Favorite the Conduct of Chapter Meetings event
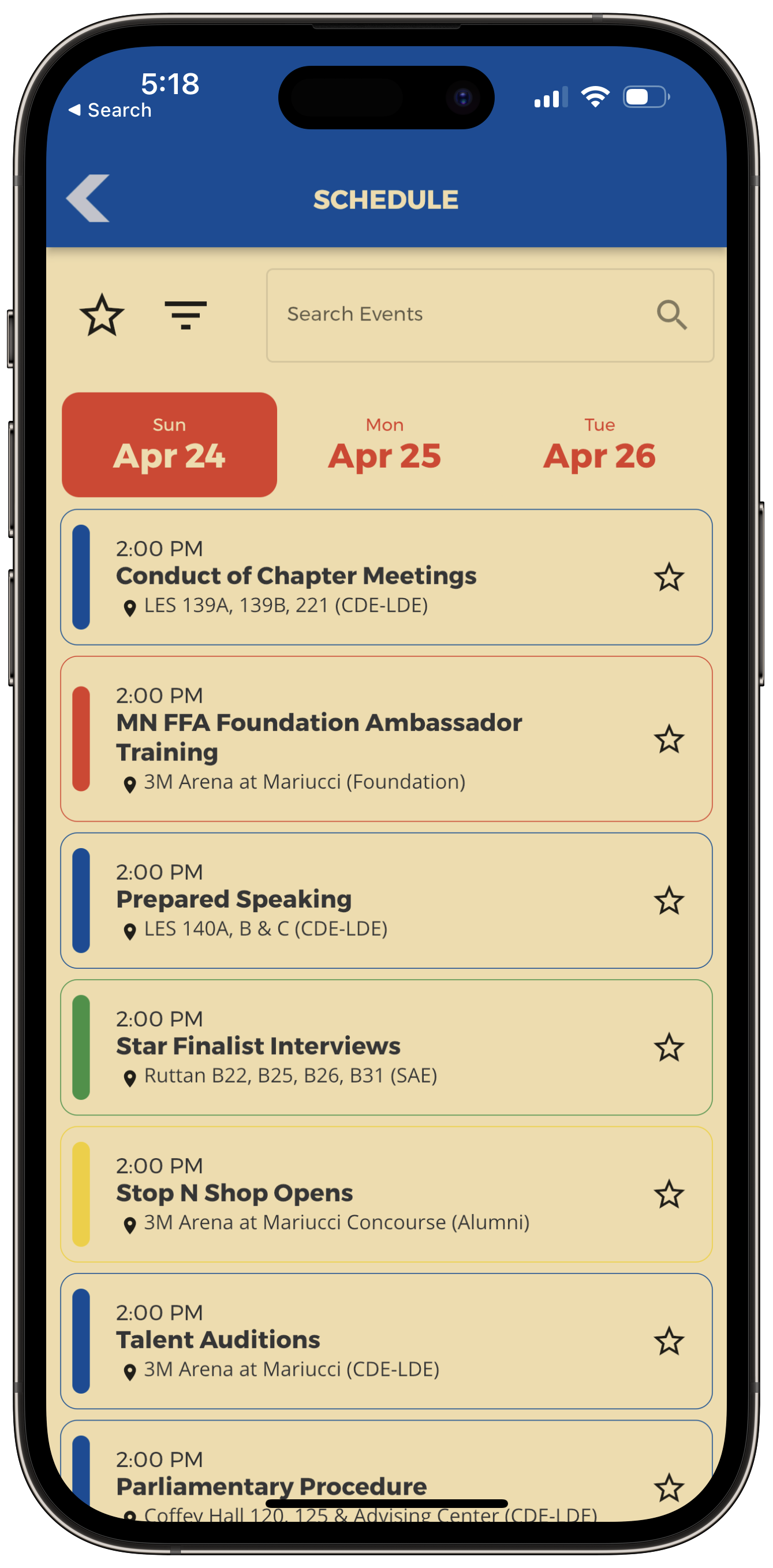Screen dimensions: 773x1568 click(669, 577)
